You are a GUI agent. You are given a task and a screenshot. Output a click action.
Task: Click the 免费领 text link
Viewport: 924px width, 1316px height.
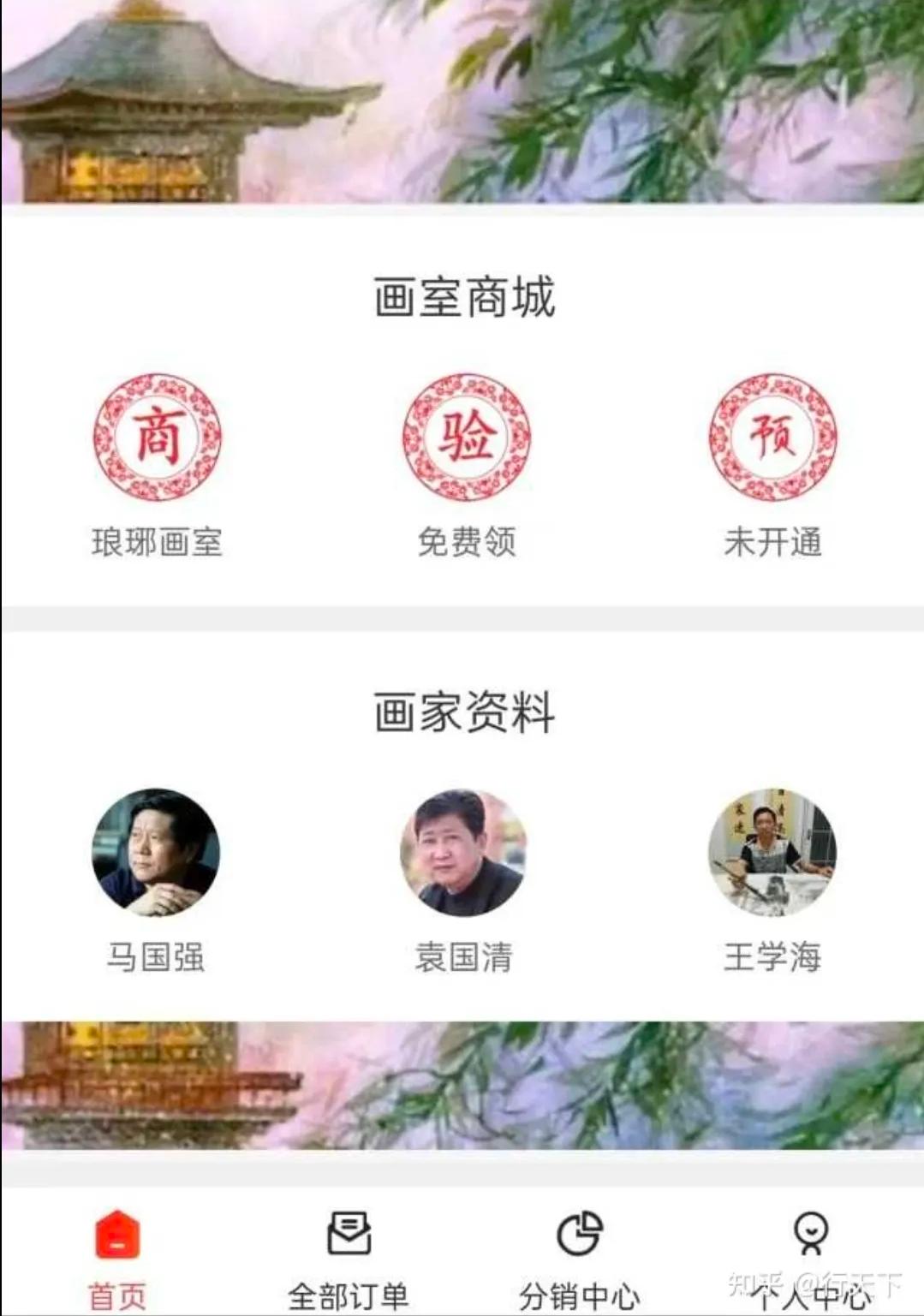pos(466,541)
